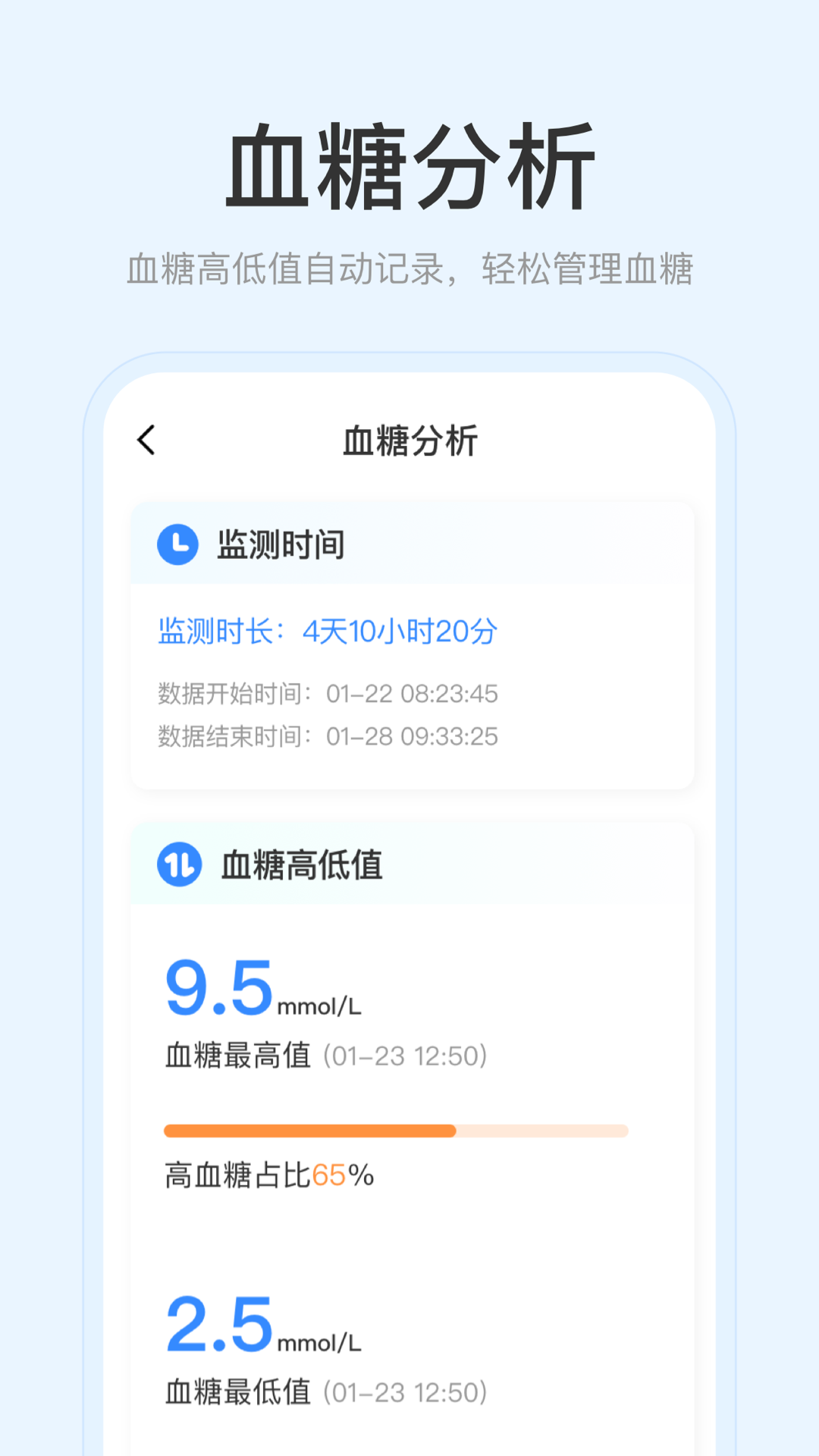This screenshot has height=1456, width=819.
Task: Open the monitoring duration detail 4天10小时20分
Action: pos(400,632)
